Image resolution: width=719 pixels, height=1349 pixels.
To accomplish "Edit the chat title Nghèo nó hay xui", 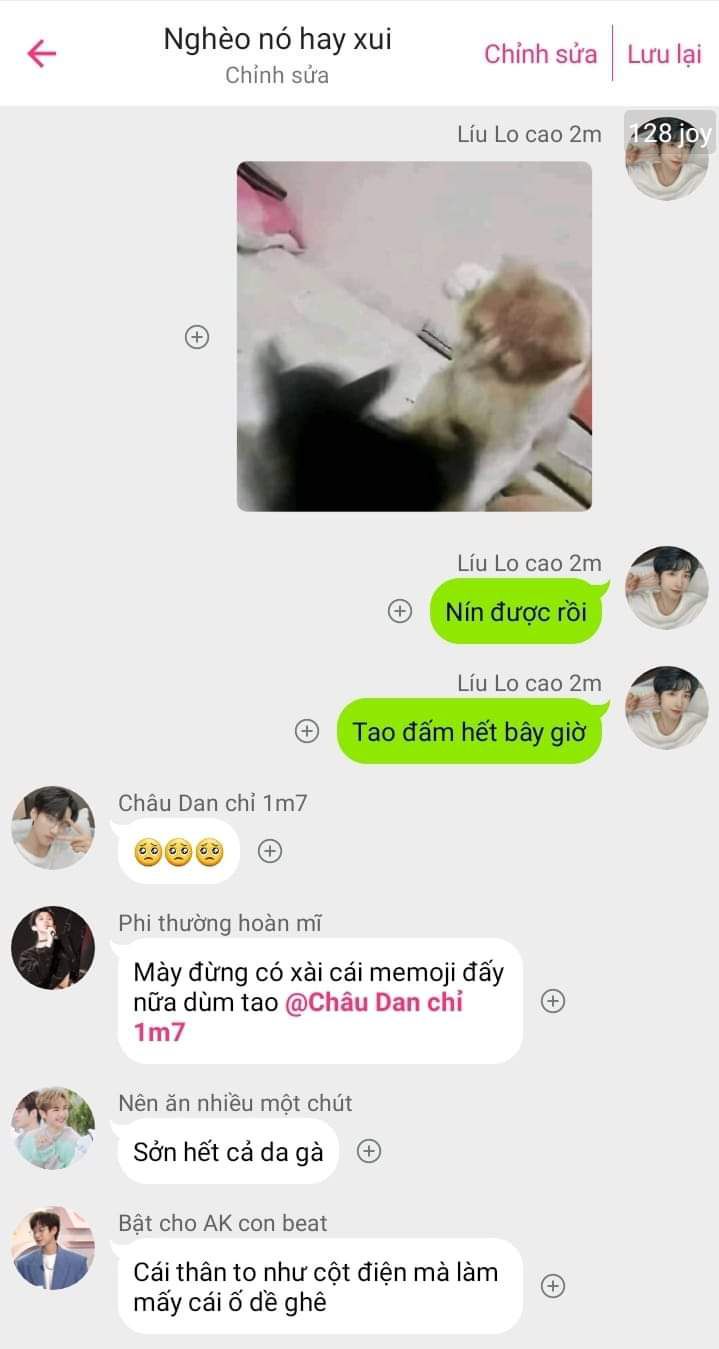I will (x=277, y=40).
